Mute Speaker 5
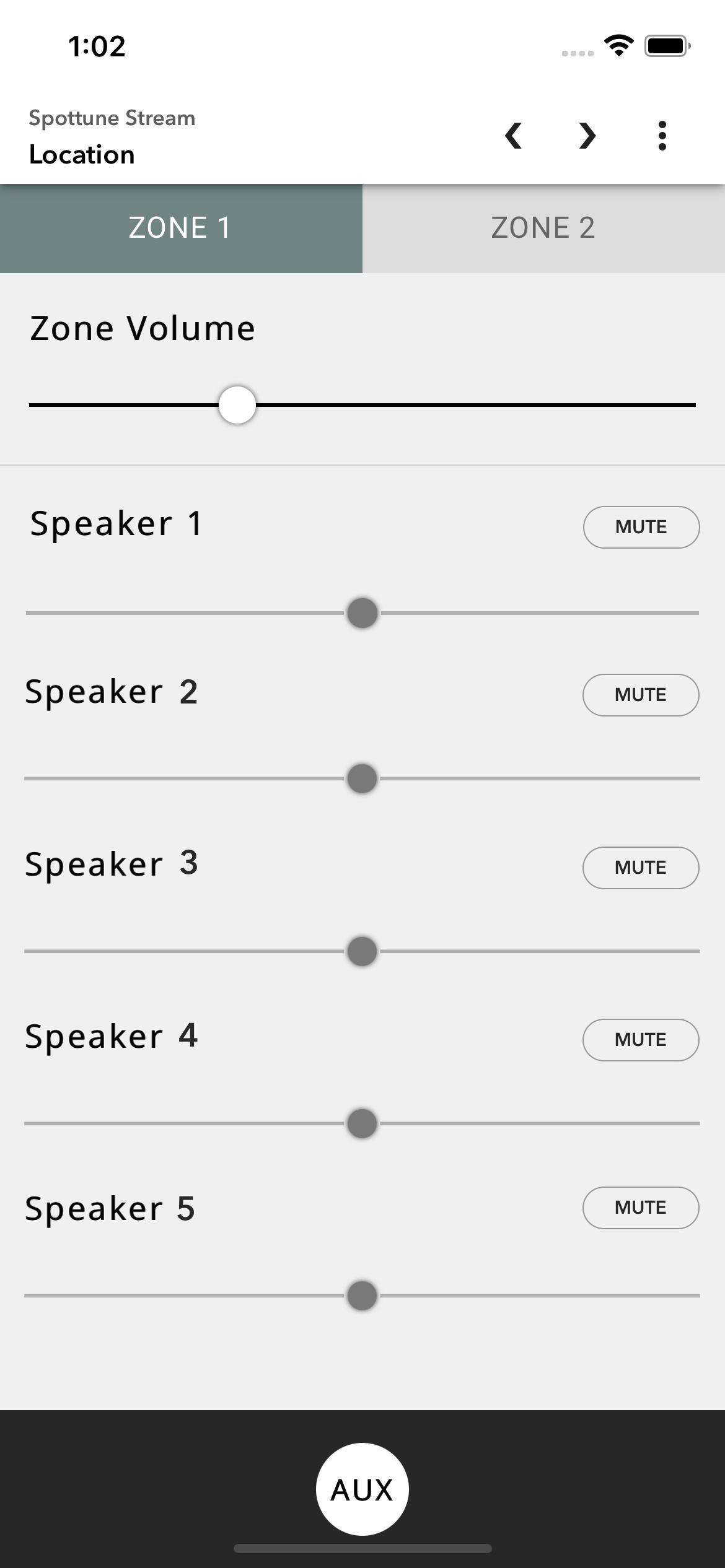 640,1208
